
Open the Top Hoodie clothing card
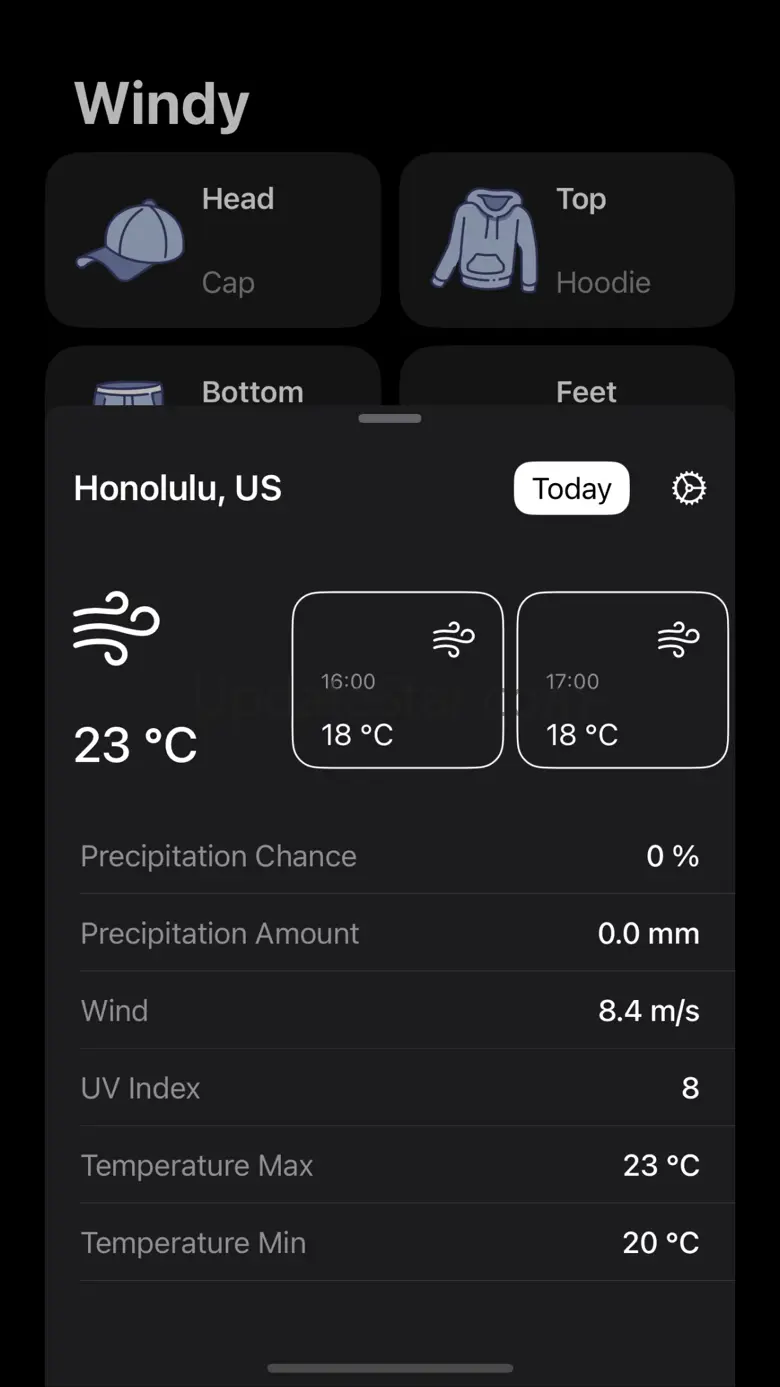567,240
